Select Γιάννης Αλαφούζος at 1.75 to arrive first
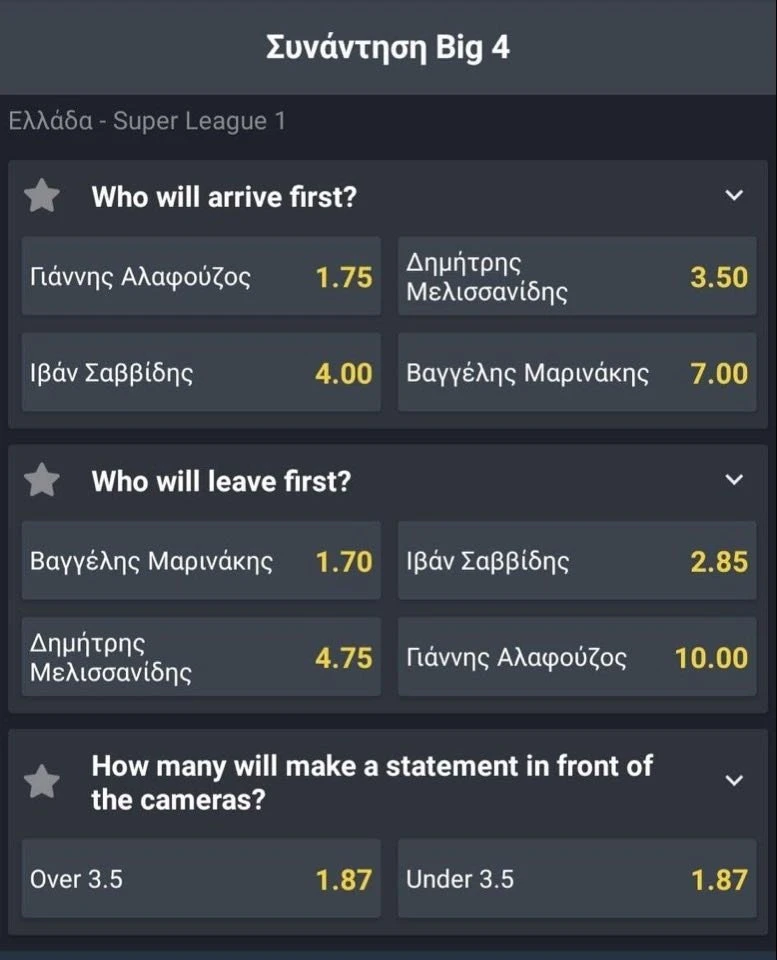The height and width of the screenshot is (960, 777). [x=201, y=277]
